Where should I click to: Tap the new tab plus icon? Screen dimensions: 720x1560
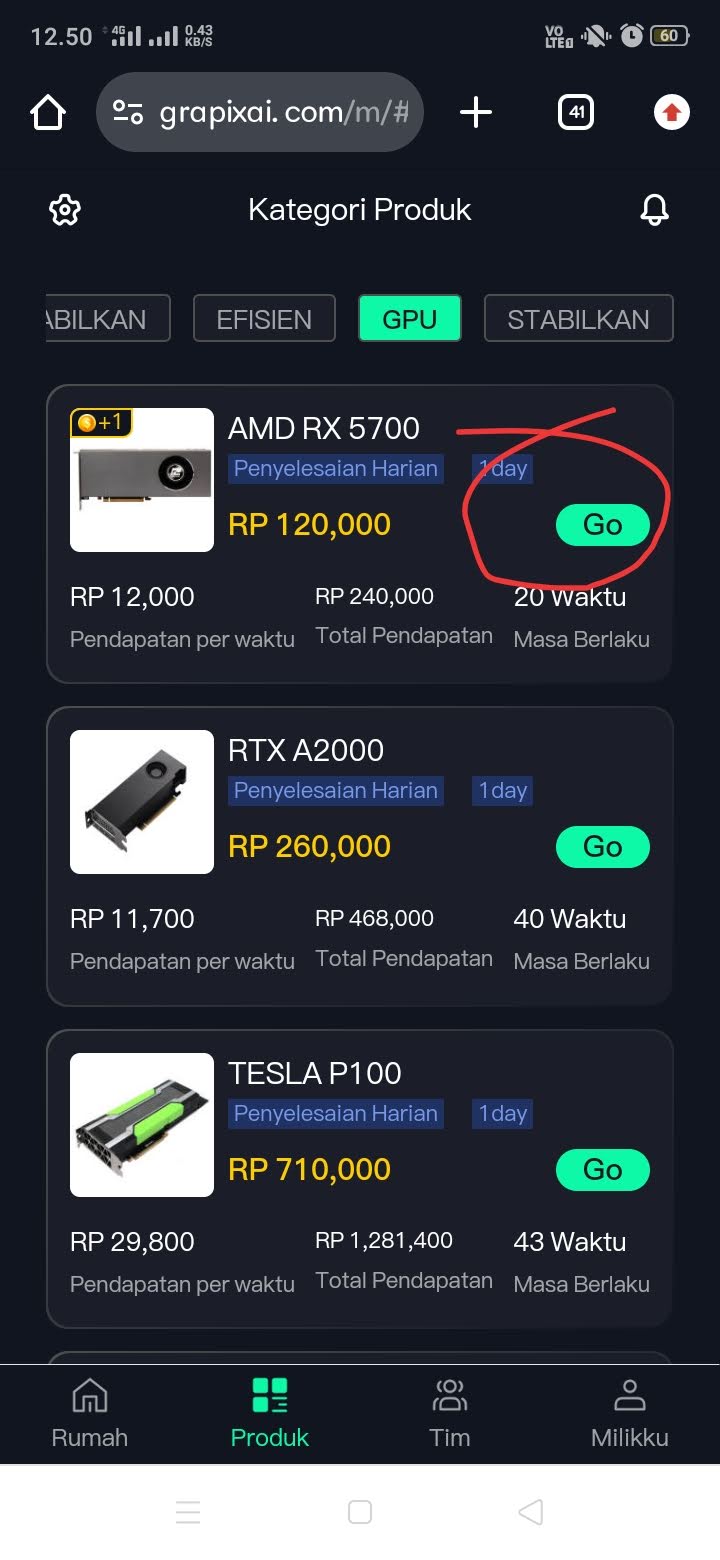tap(476, 112)
